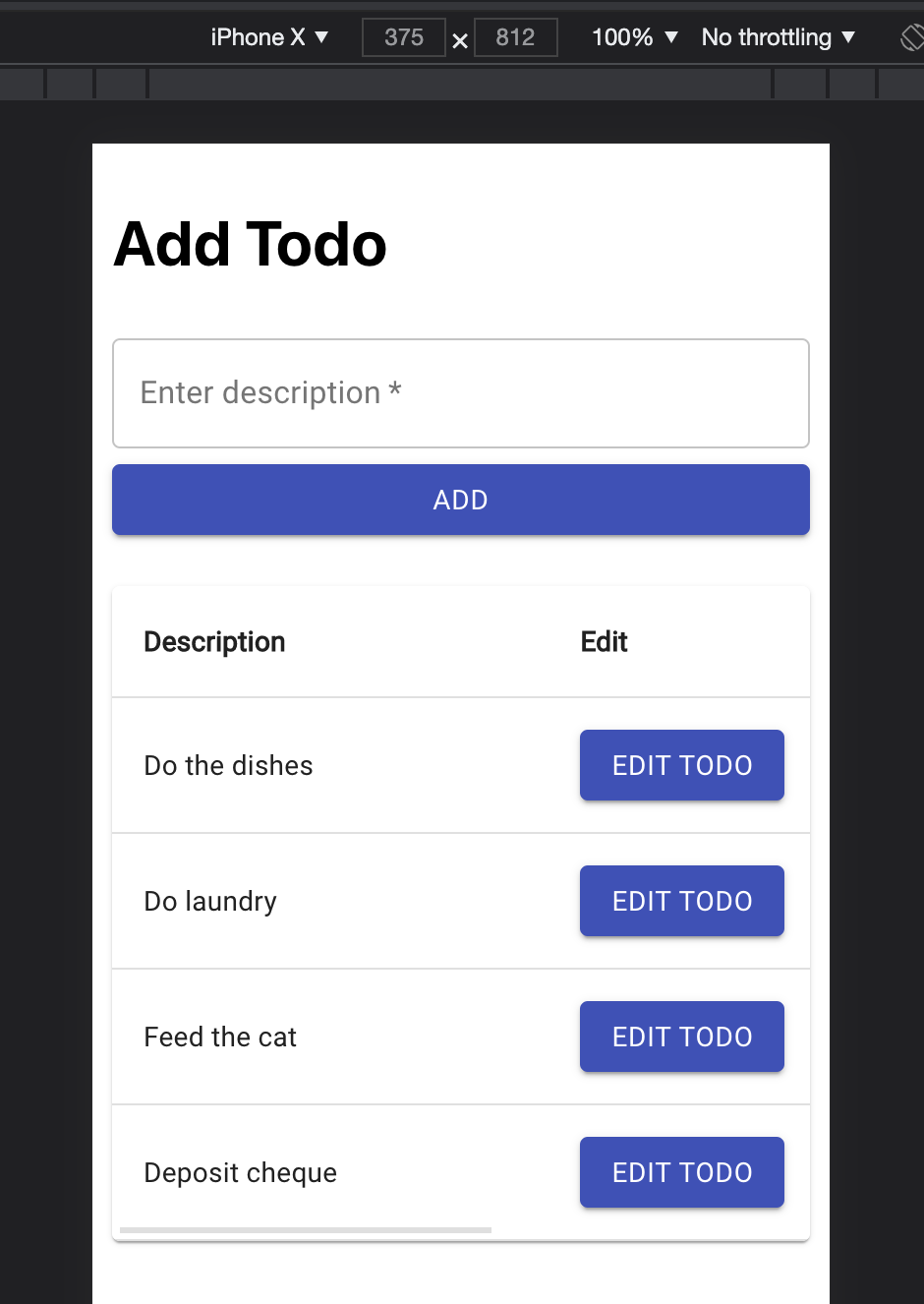Tap the ADD button
Image resolution: width=924 pixels, height=1304 pixels.
[x=460, y=500]
